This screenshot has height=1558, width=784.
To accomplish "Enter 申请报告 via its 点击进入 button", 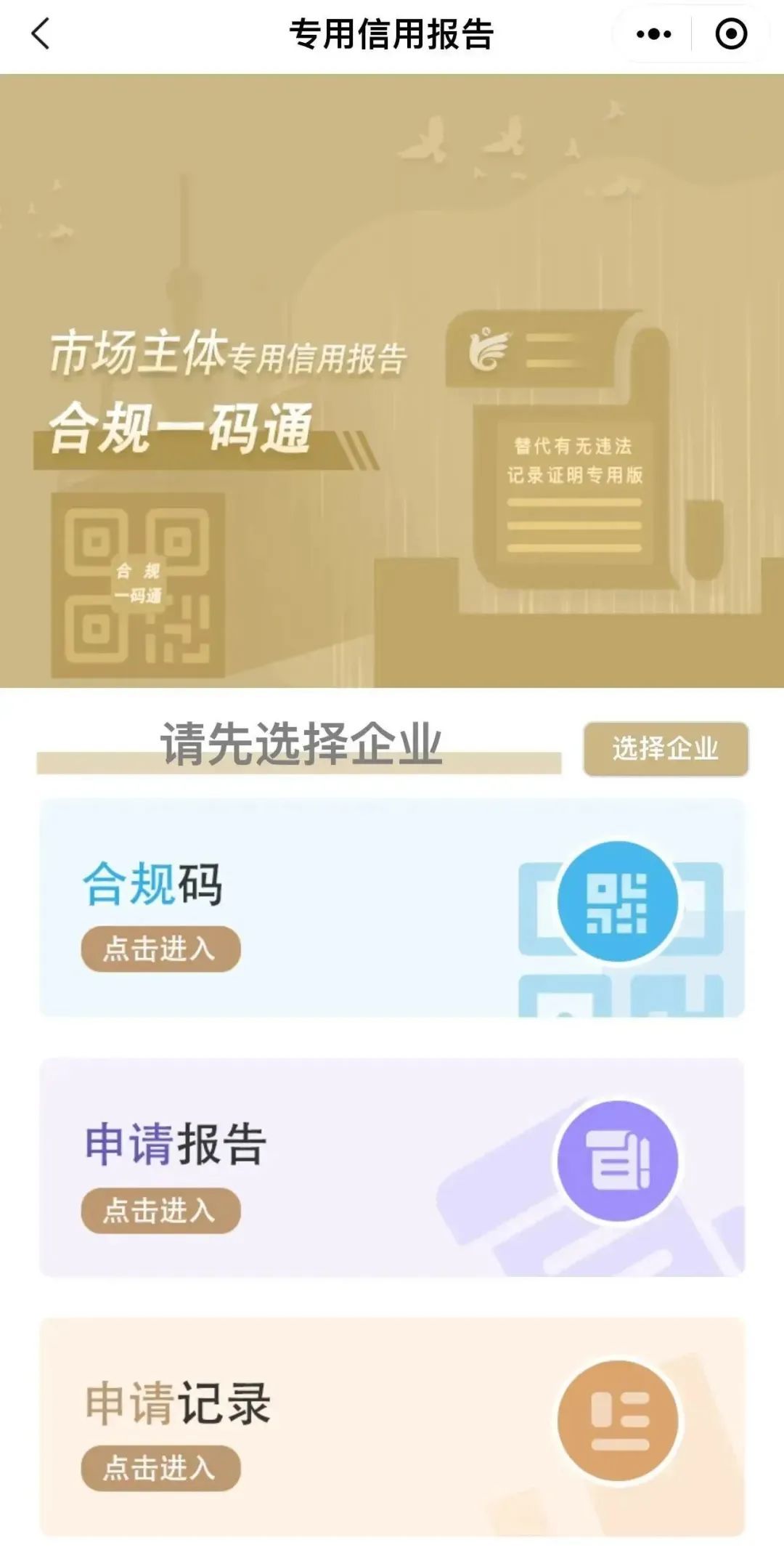I will [x=160, y=1210].
